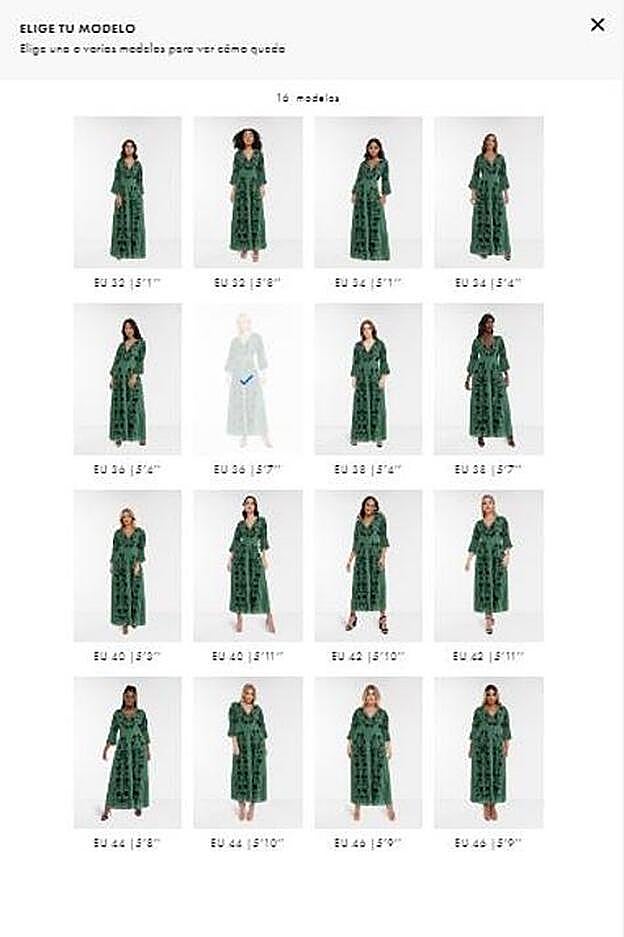Pick the EU 34 | 5'1" model

click(x=368, y=192)
